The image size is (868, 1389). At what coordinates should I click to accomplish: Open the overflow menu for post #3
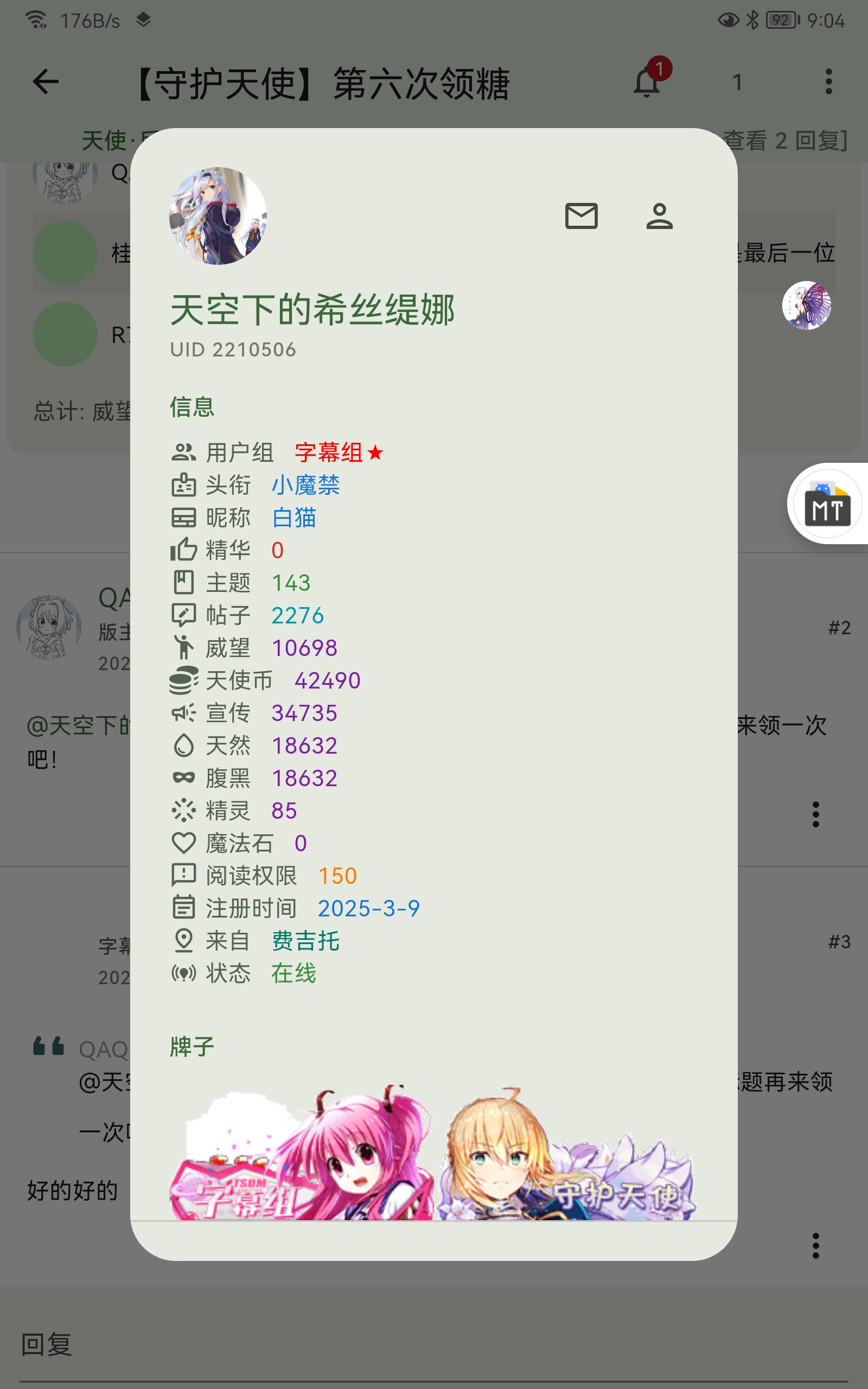tap(815, 1246)
